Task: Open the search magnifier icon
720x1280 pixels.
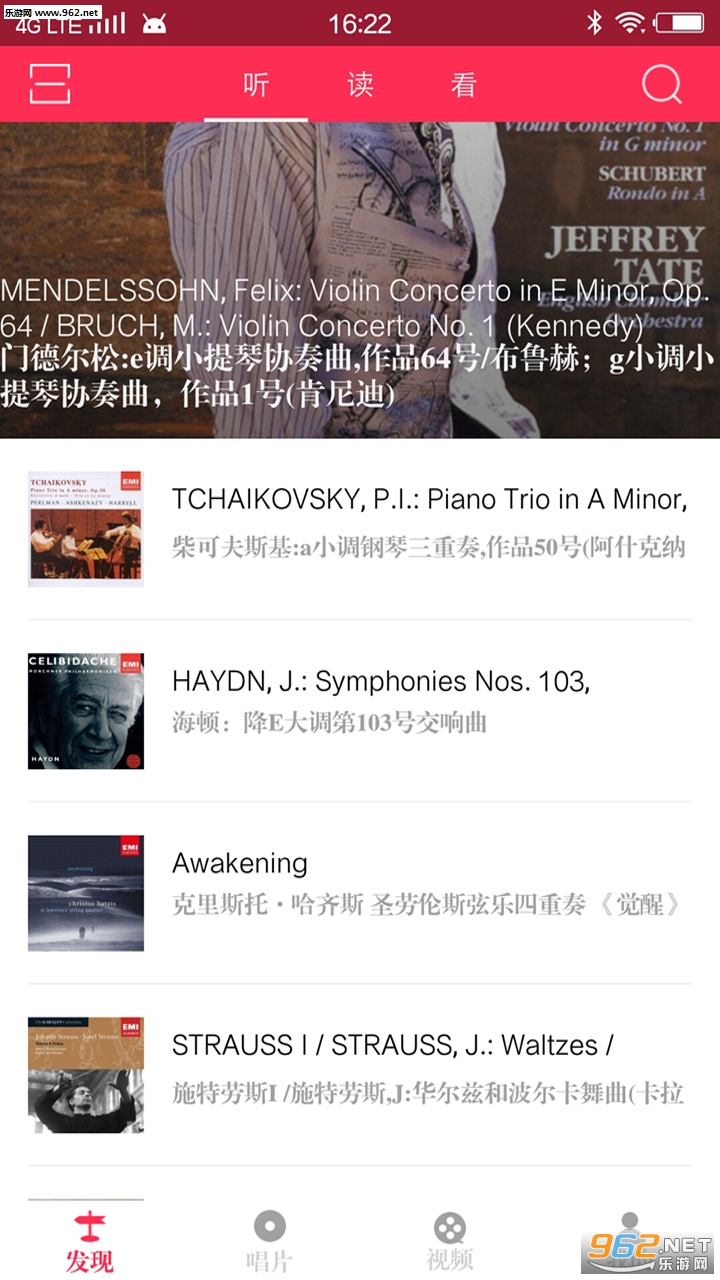Action: point(661,85)
